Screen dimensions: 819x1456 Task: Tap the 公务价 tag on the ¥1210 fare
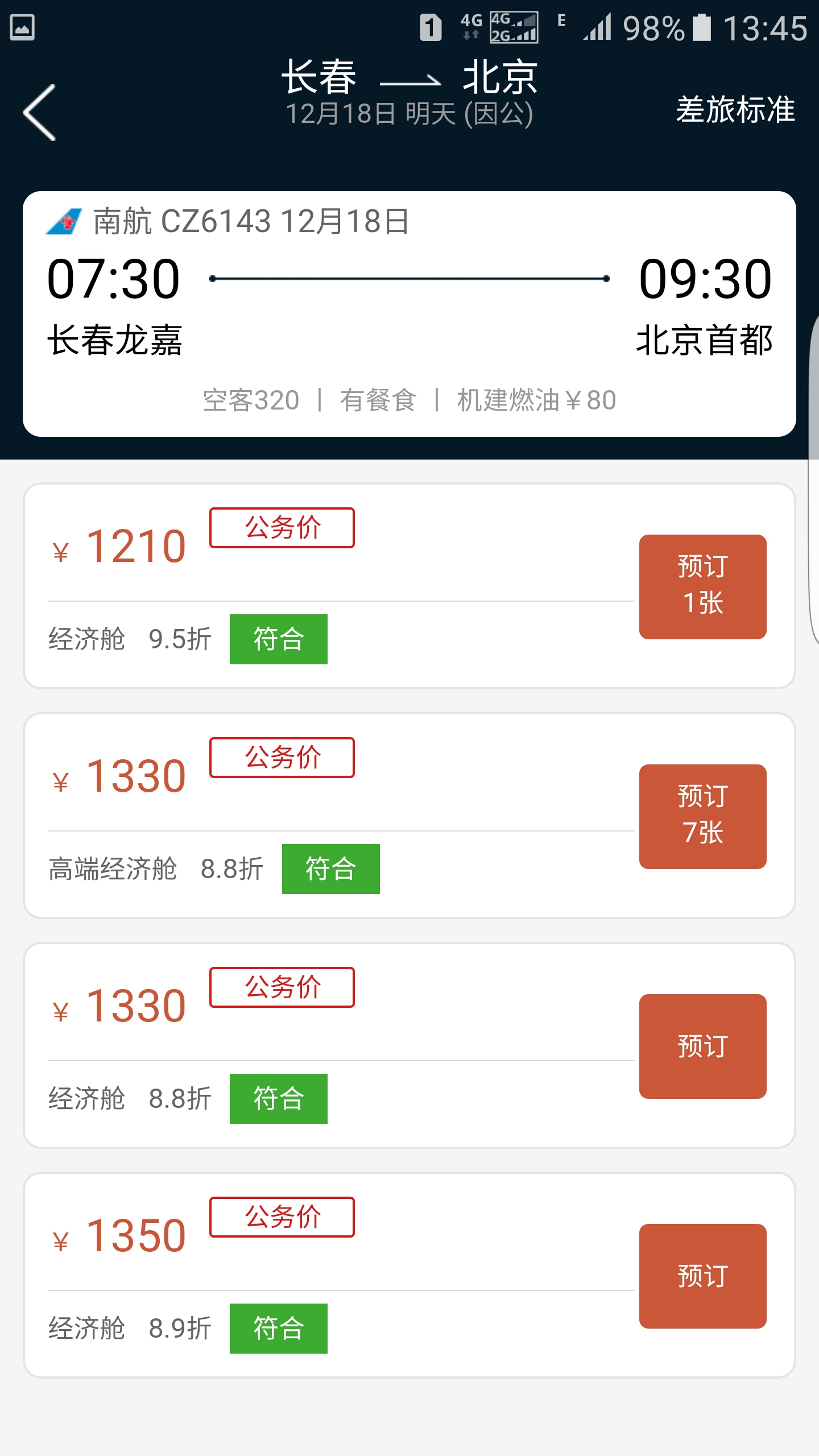[282, 528]
